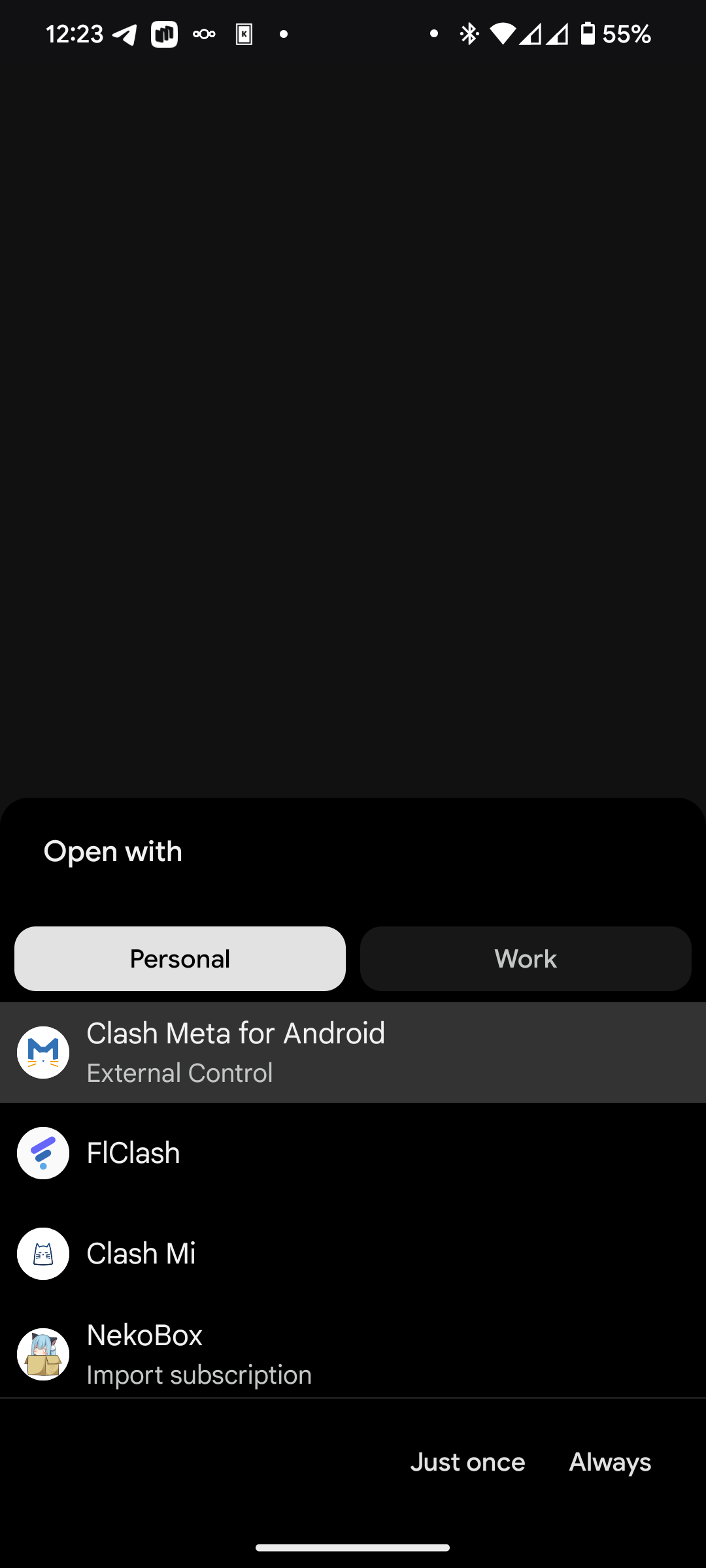Confirm with the Always button
The height and width of the screenshot is (1568, 706).
pyautogui.click(x=610, y=1462)
